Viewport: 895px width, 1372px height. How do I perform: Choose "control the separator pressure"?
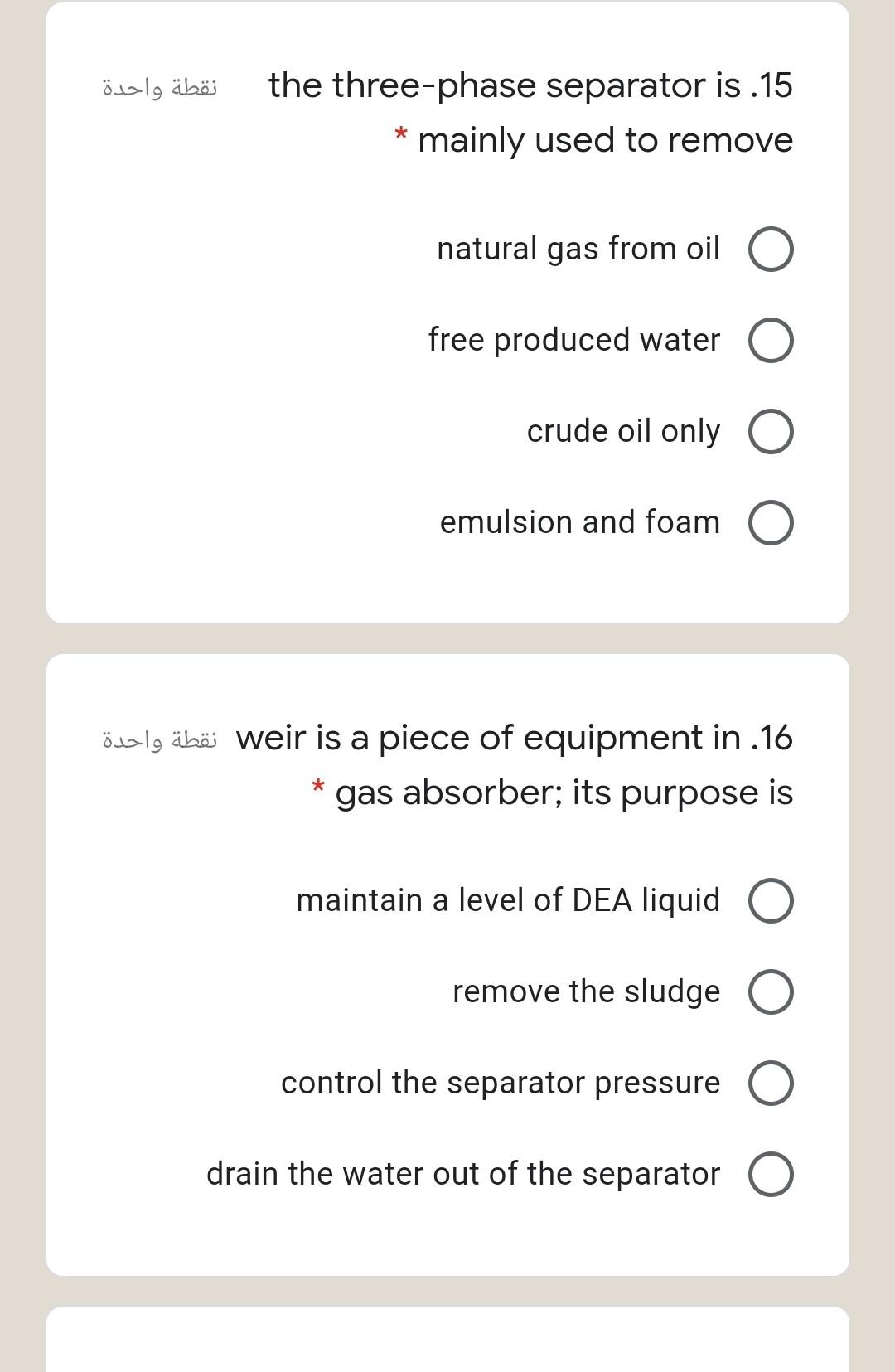pos(772,1083)
